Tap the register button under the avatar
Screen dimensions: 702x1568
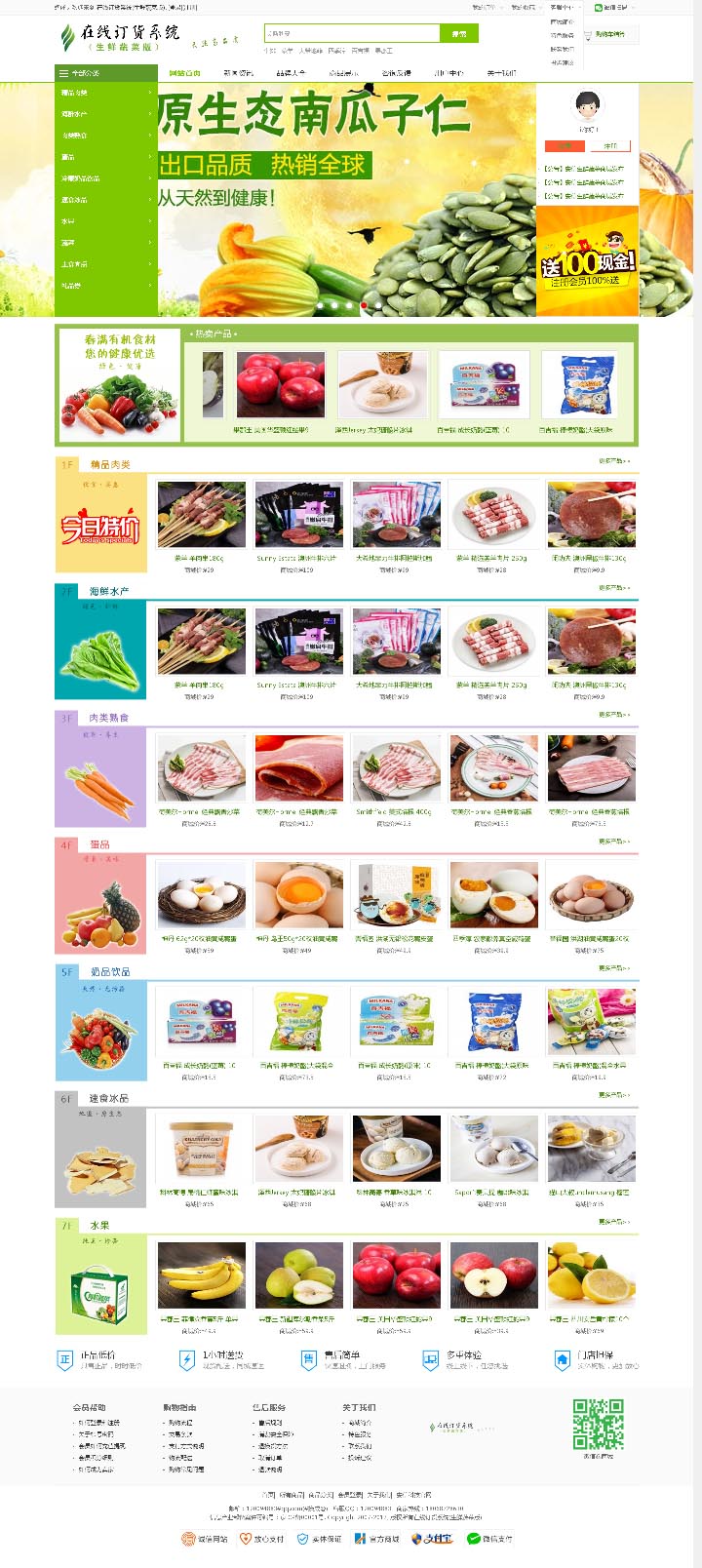click(x=610, y=146)
